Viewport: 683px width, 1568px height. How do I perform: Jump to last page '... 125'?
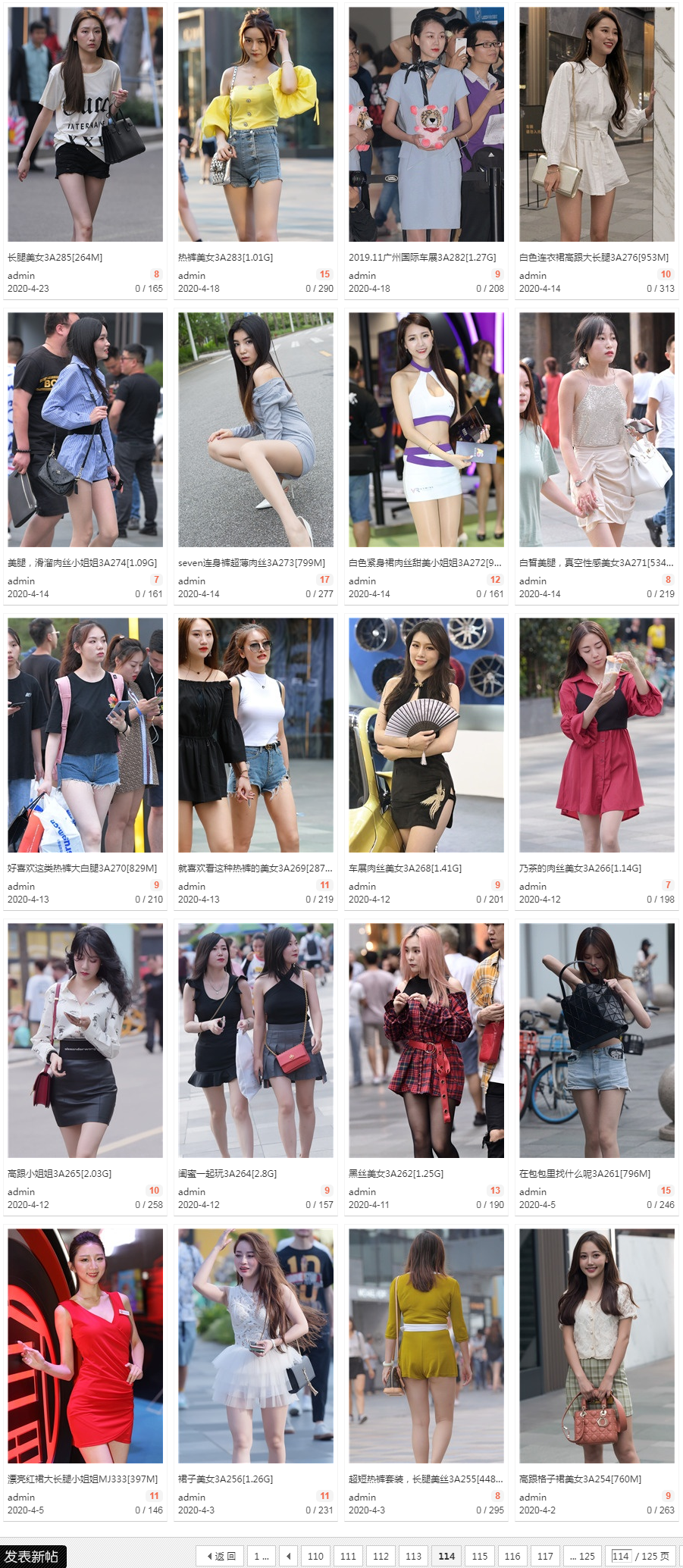point(582,1556)
